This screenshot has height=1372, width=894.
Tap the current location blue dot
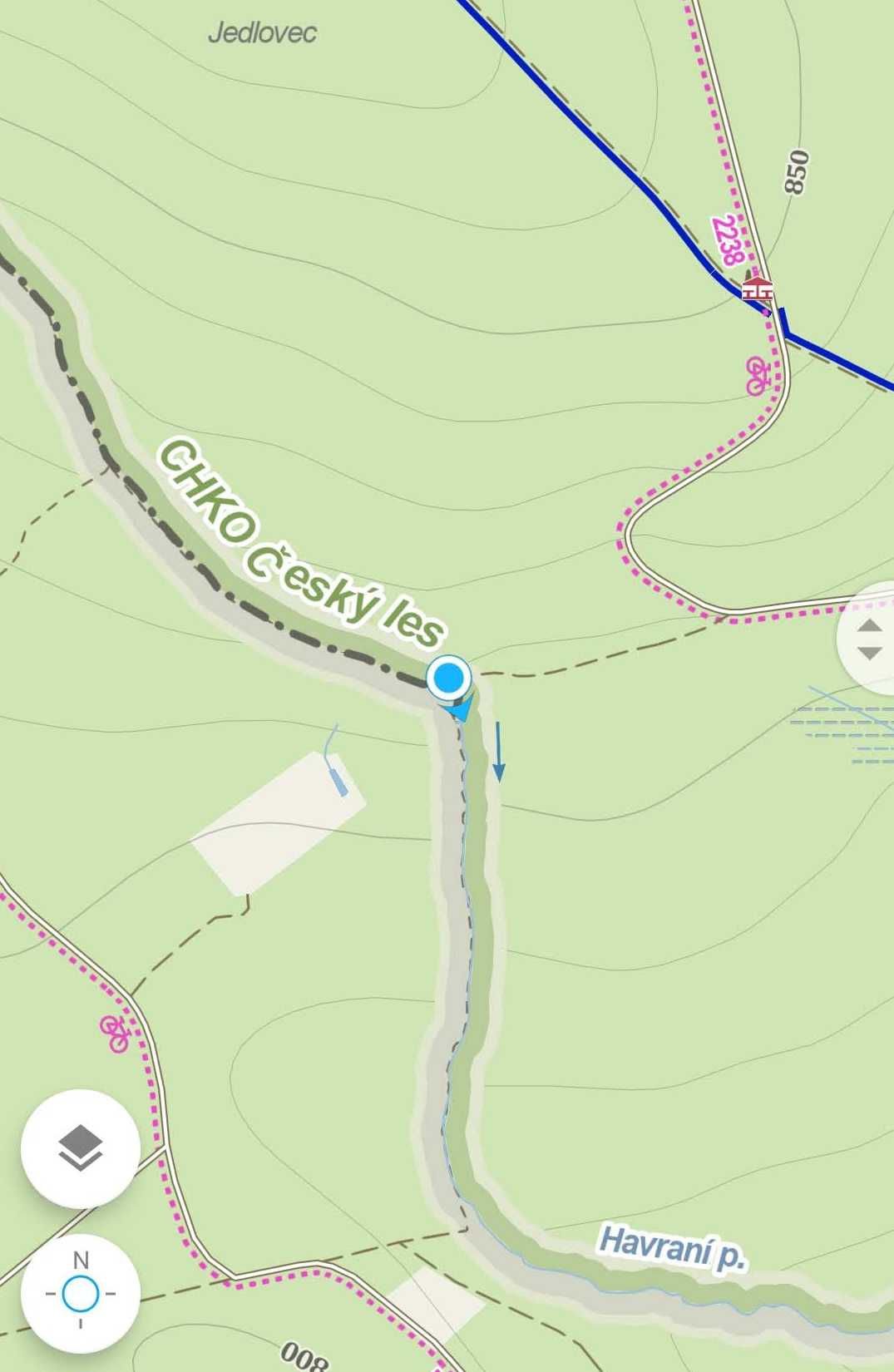tap(449, 678)
